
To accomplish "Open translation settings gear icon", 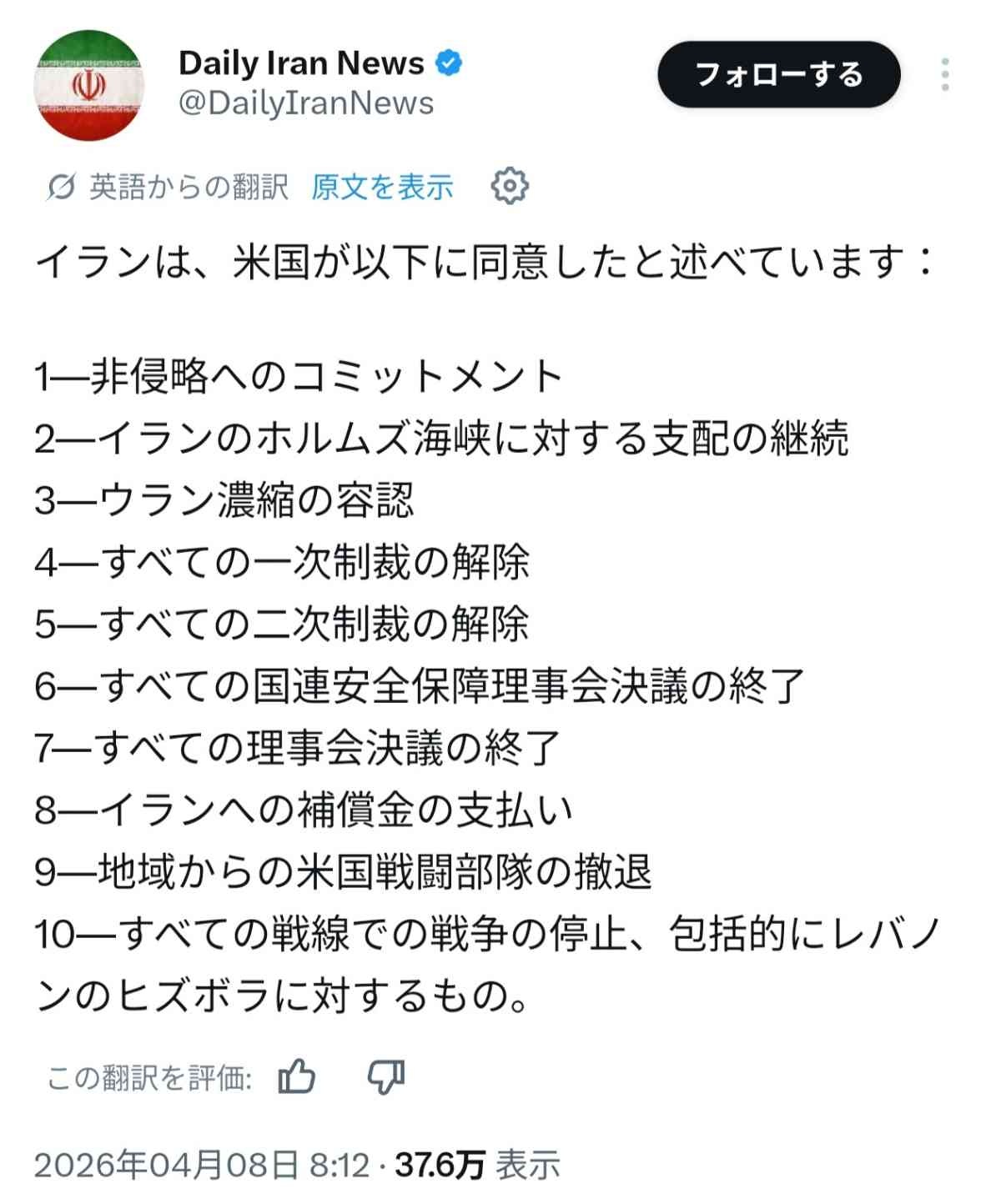I will tap(510, 185).
